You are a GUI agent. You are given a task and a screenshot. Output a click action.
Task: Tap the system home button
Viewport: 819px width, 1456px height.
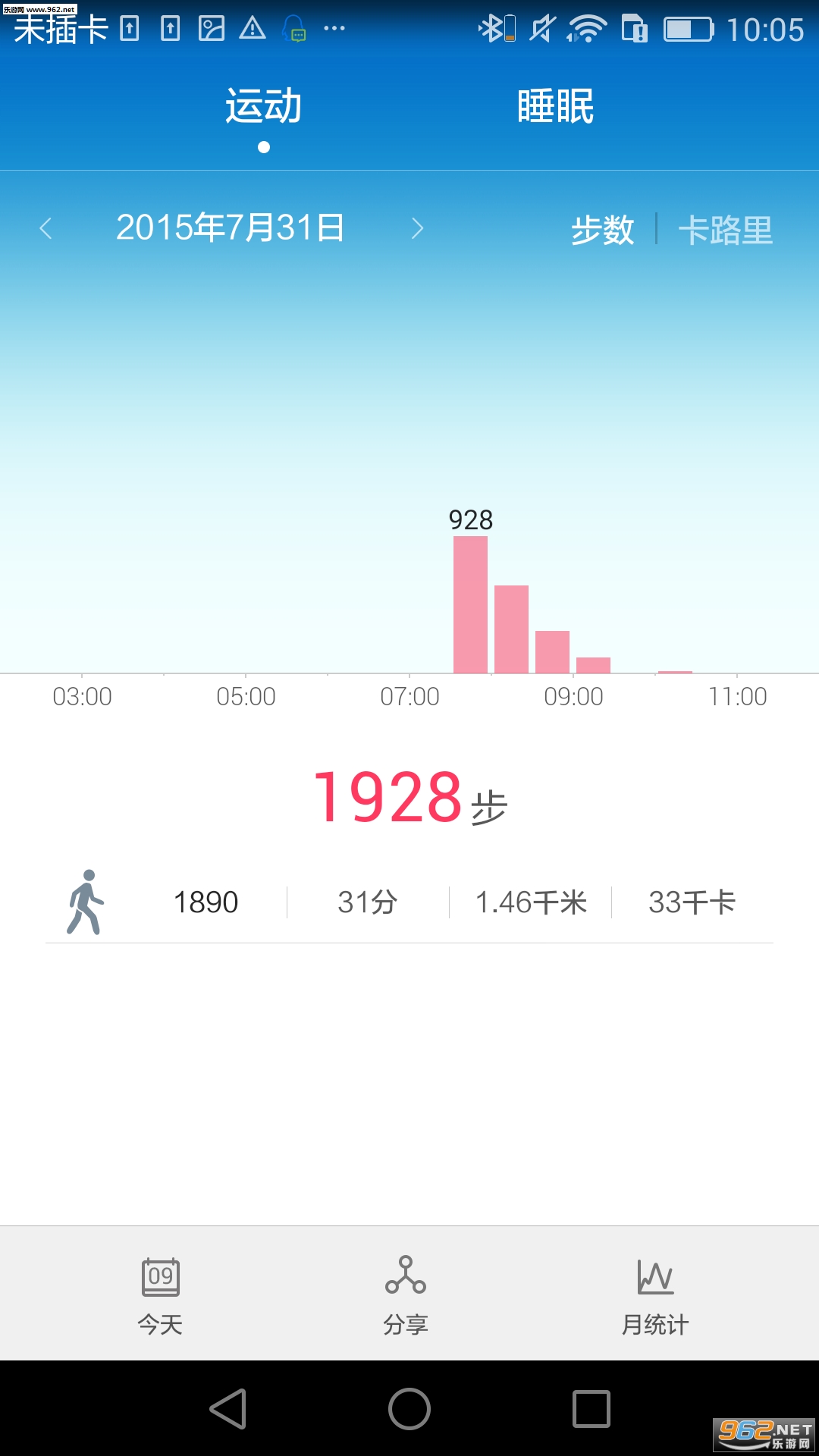(409, 1409)
